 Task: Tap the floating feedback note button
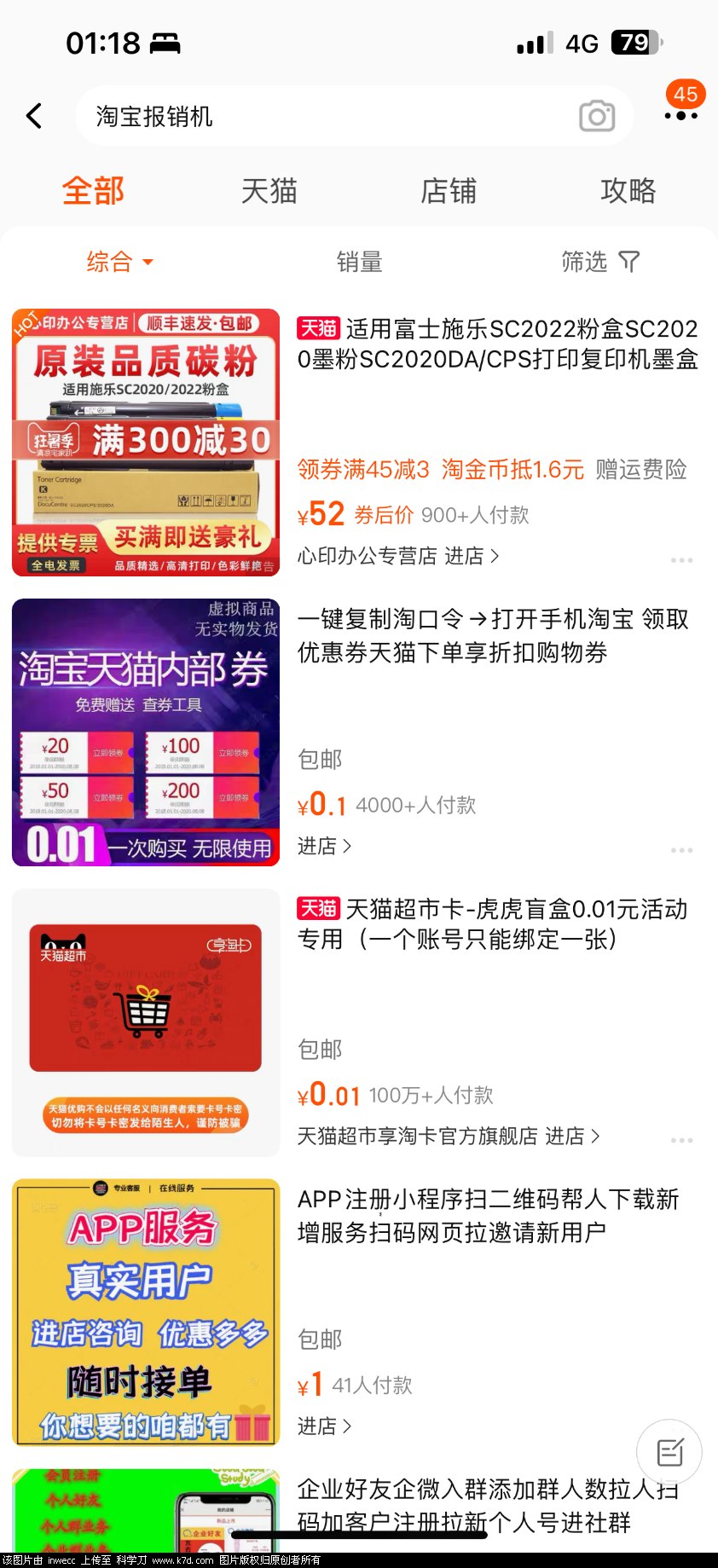point(669,1452)
